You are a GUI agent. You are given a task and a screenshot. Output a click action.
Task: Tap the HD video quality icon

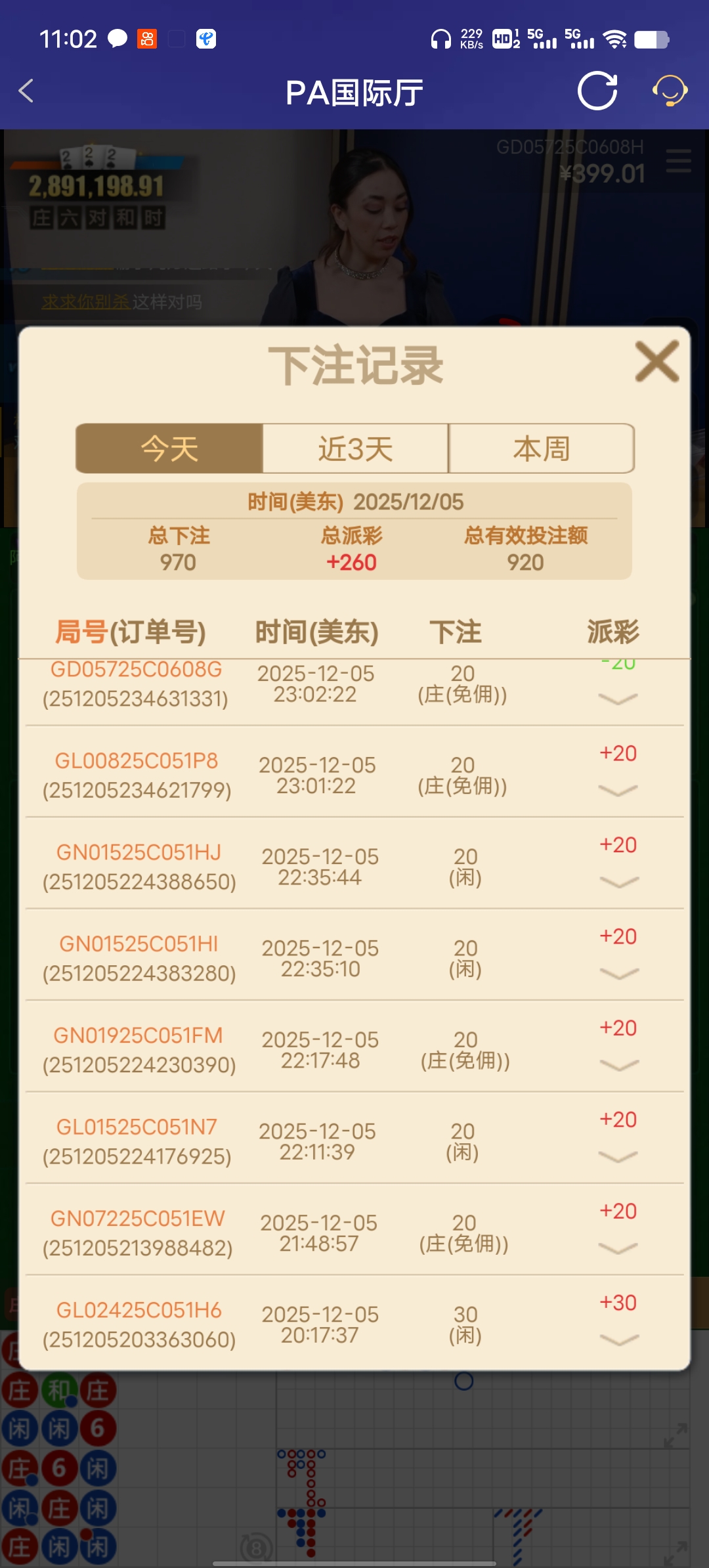point(503,39)
